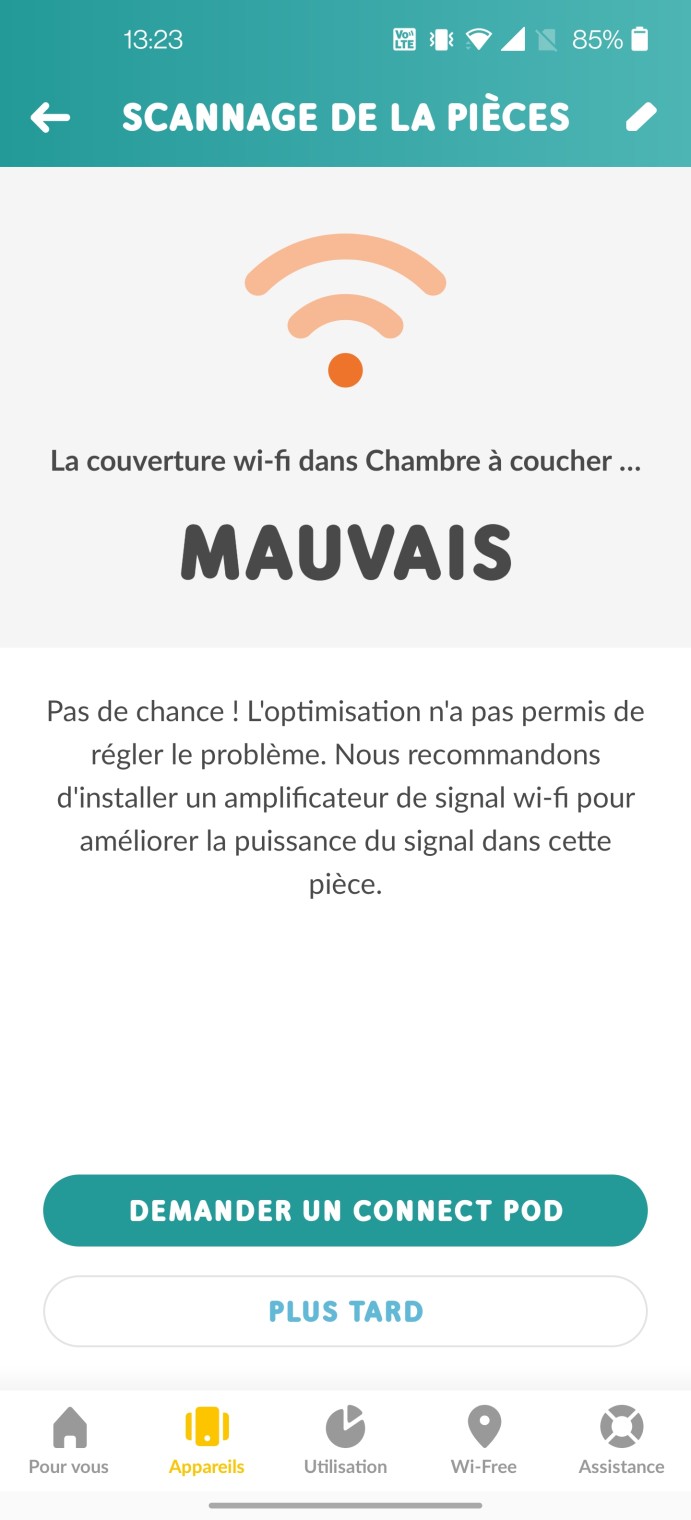Viewport: 691px width, 1520px height.
Task: Switch to the Pour vous tab
Action: (69, 1441)
